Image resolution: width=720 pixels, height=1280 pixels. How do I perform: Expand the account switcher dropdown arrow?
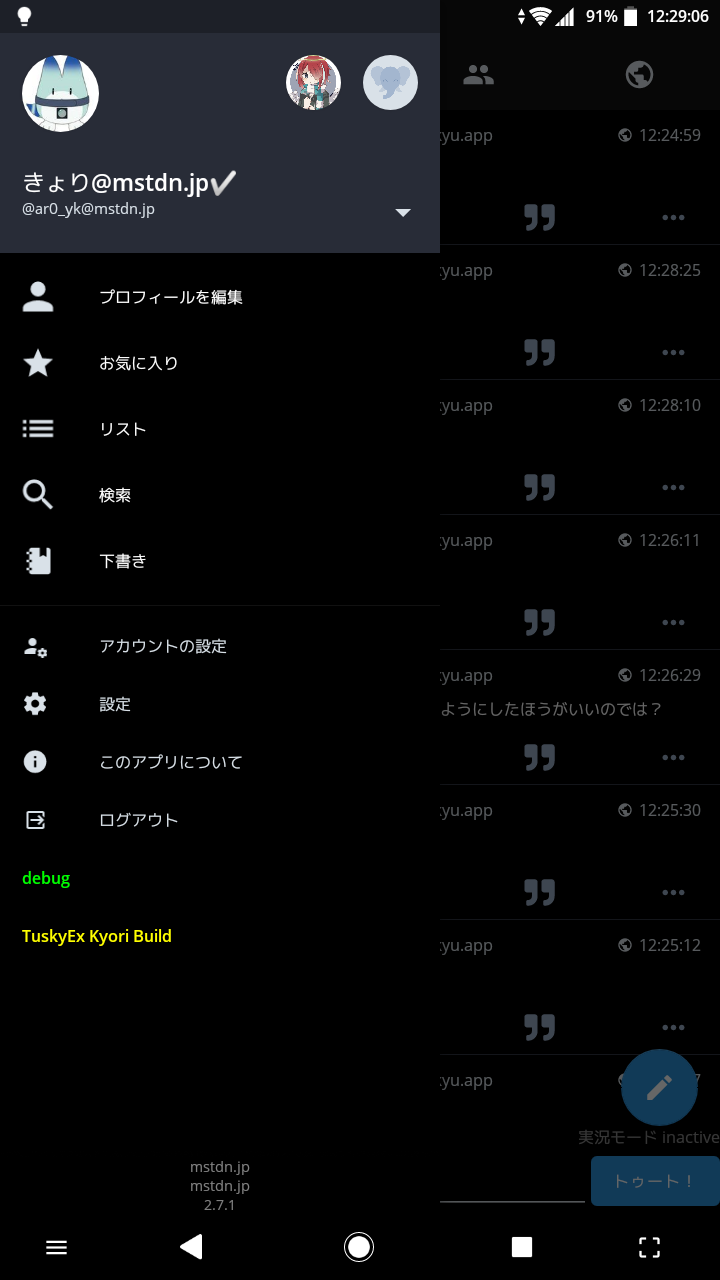(x=403, y=212)
